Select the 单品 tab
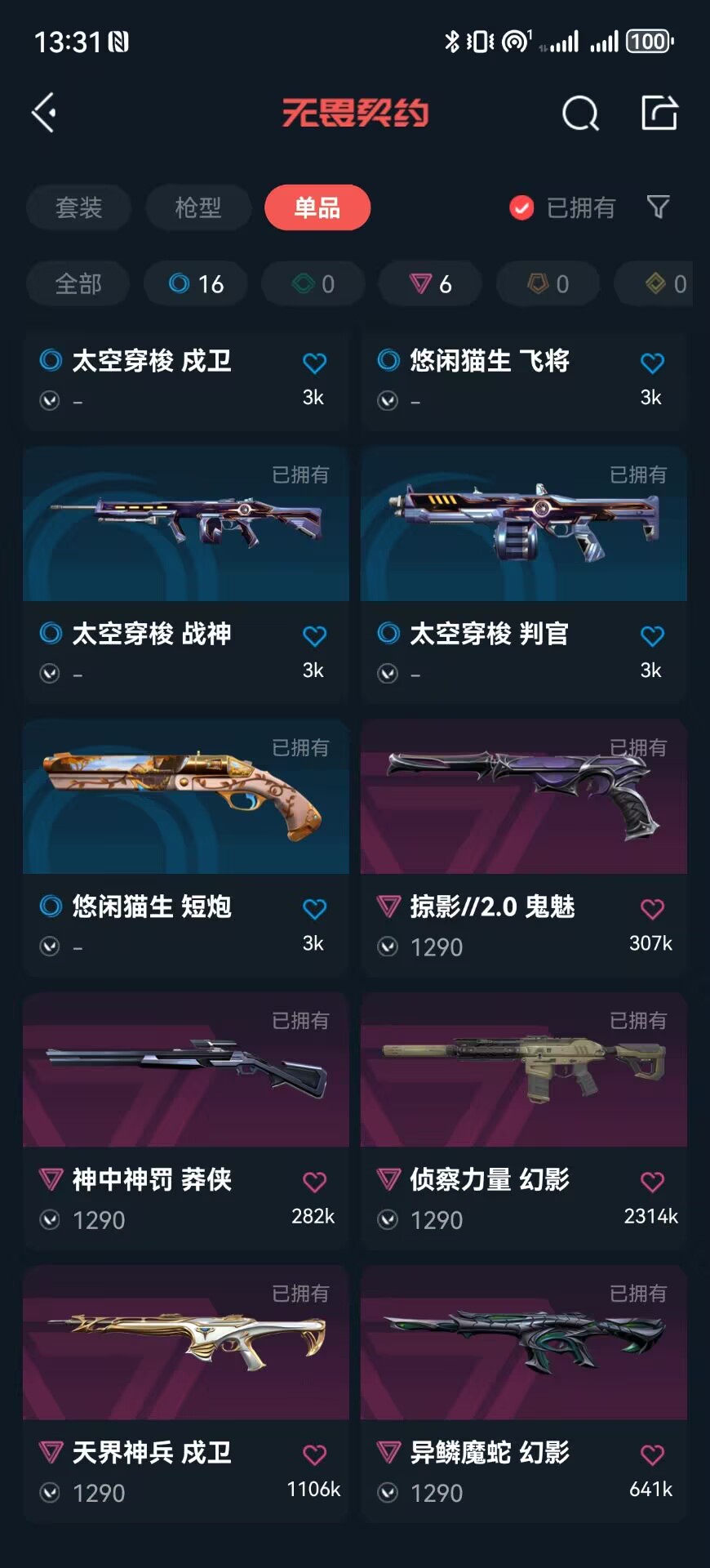Image resolution: width=710 pixels, height=1568 pixels. 317,207
